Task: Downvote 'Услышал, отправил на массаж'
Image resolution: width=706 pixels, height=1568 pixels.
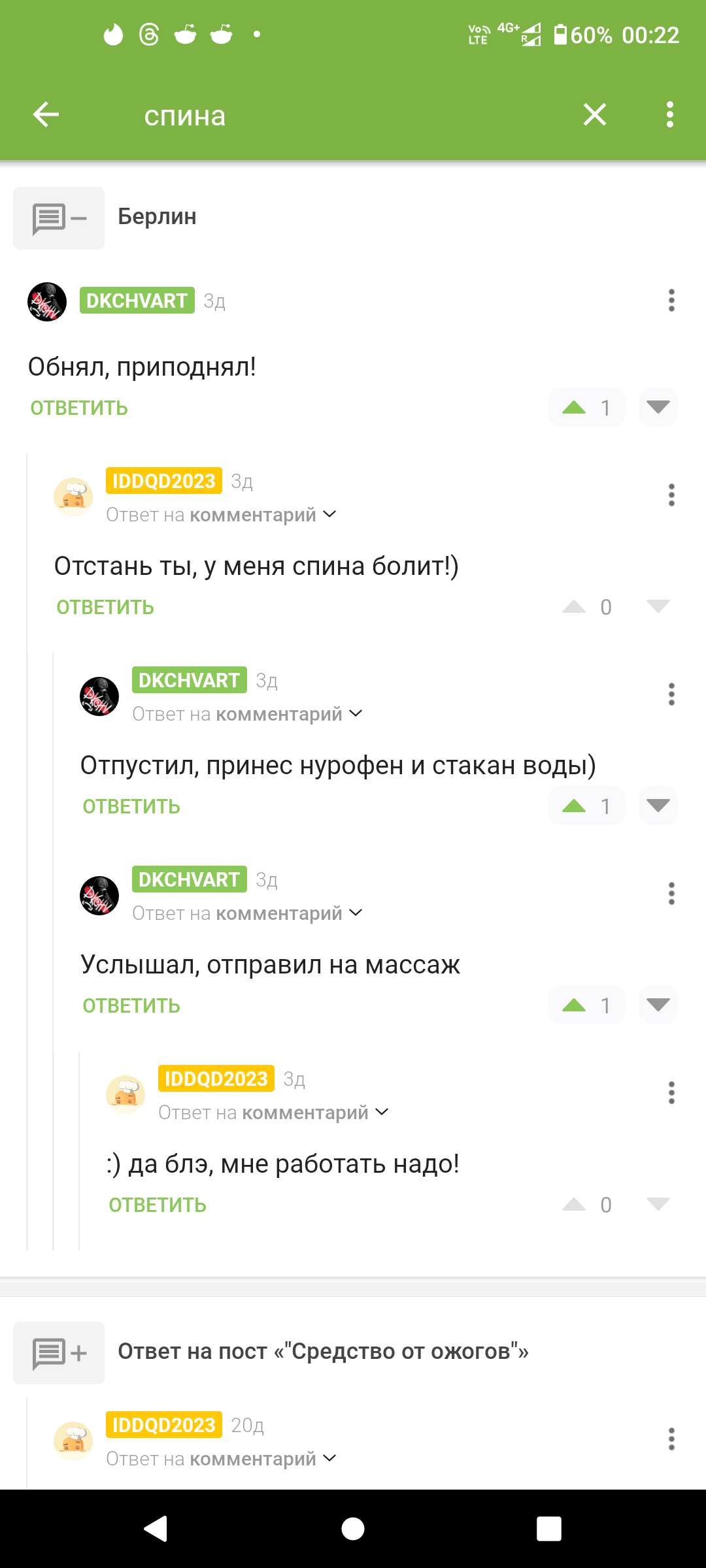Action: tap(658, 1005)
